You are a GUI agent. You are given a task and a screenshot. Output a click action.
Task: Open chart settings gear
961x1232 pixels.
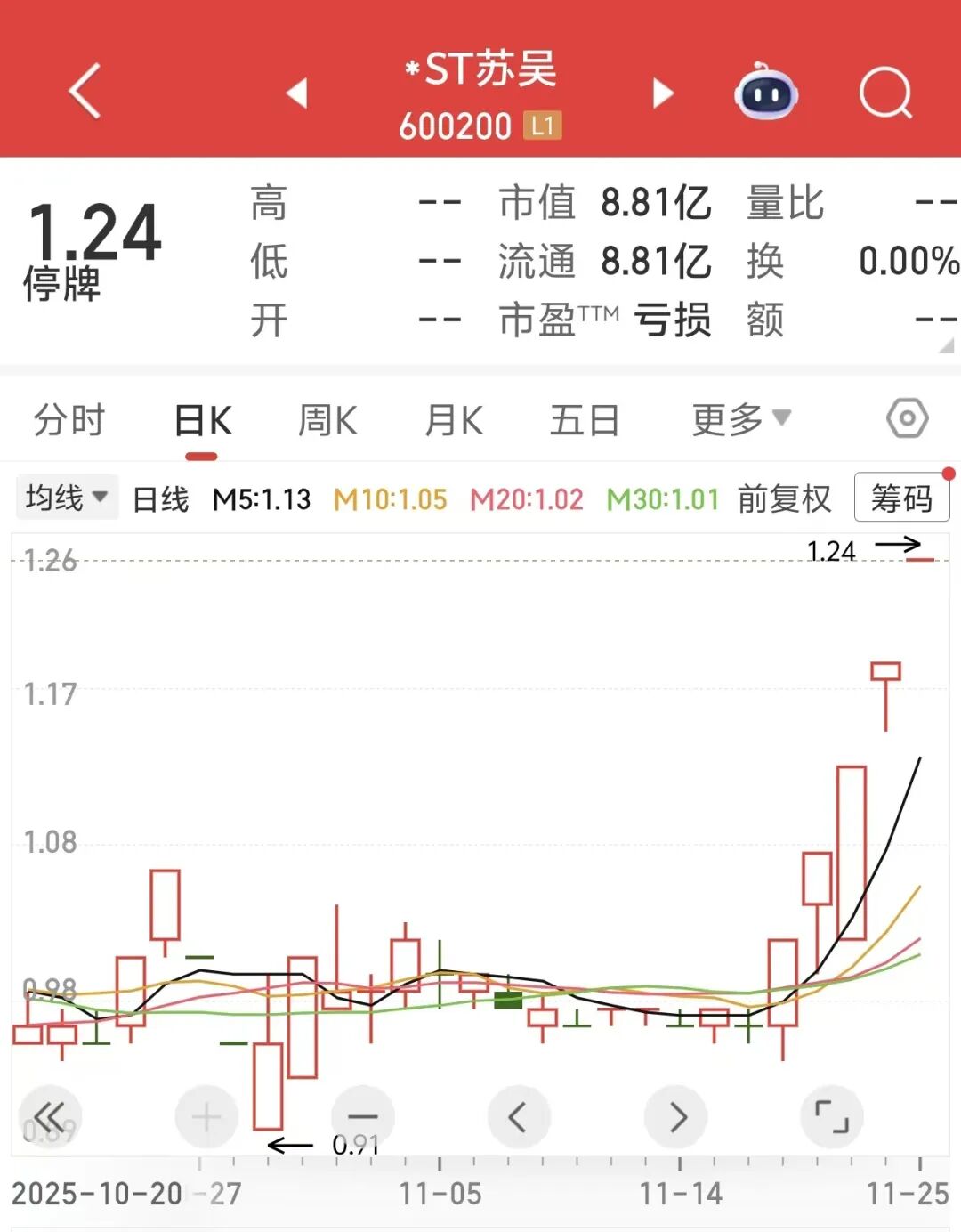907,417
